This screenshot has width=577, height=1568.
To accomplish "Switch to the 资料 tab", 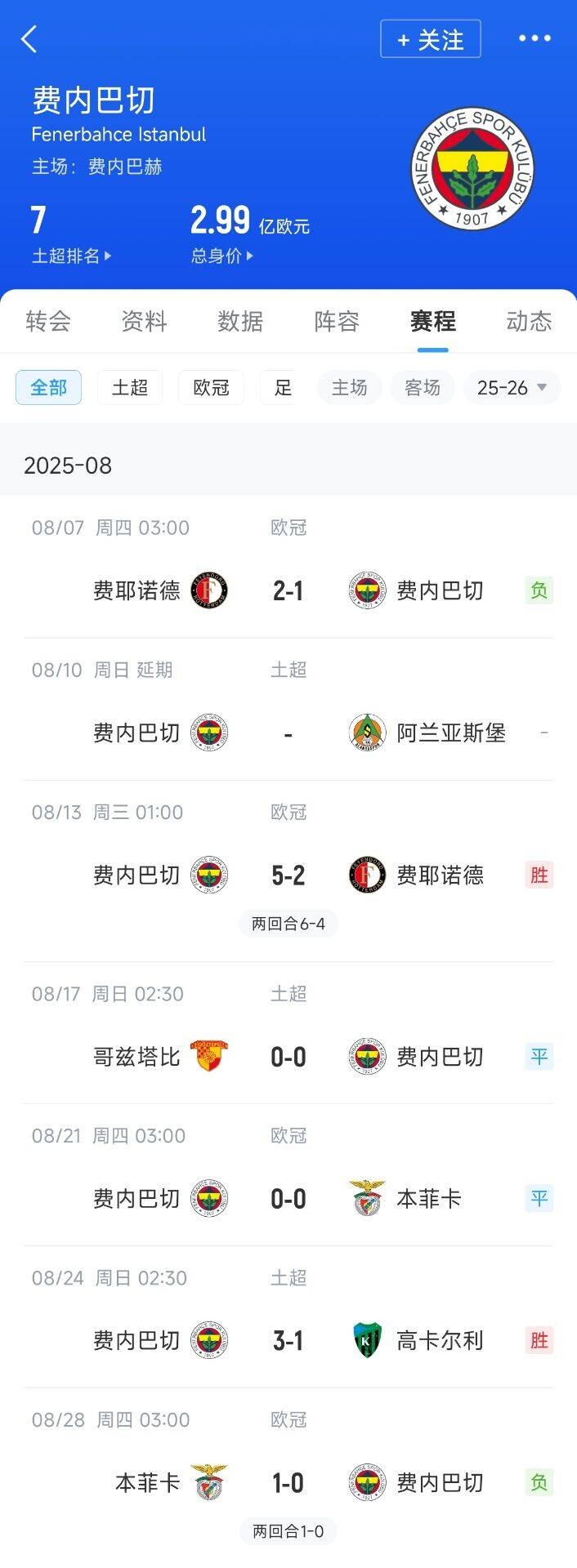I will [x=144, y=321].
